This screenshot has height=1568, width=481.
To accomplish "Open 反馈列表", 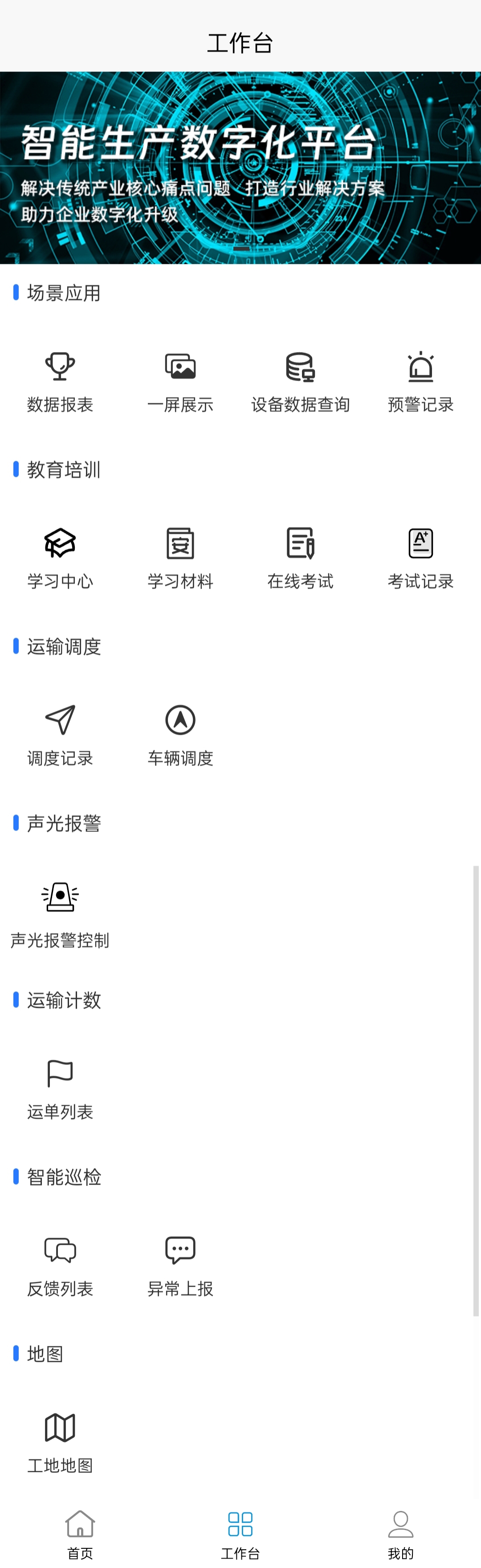I will pos(60,1265).
